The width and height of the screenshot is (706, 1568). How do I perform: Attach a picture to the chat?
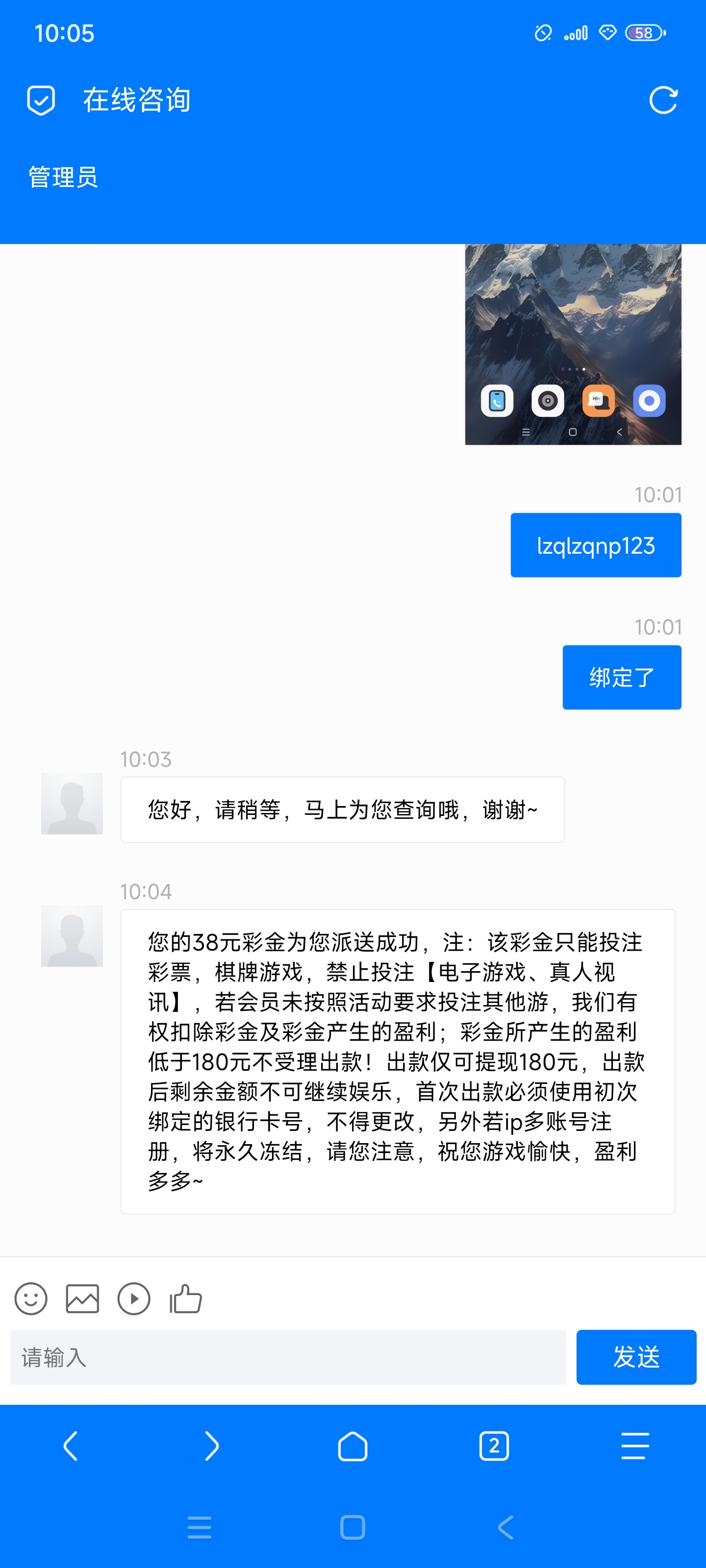coord(82,1299)
